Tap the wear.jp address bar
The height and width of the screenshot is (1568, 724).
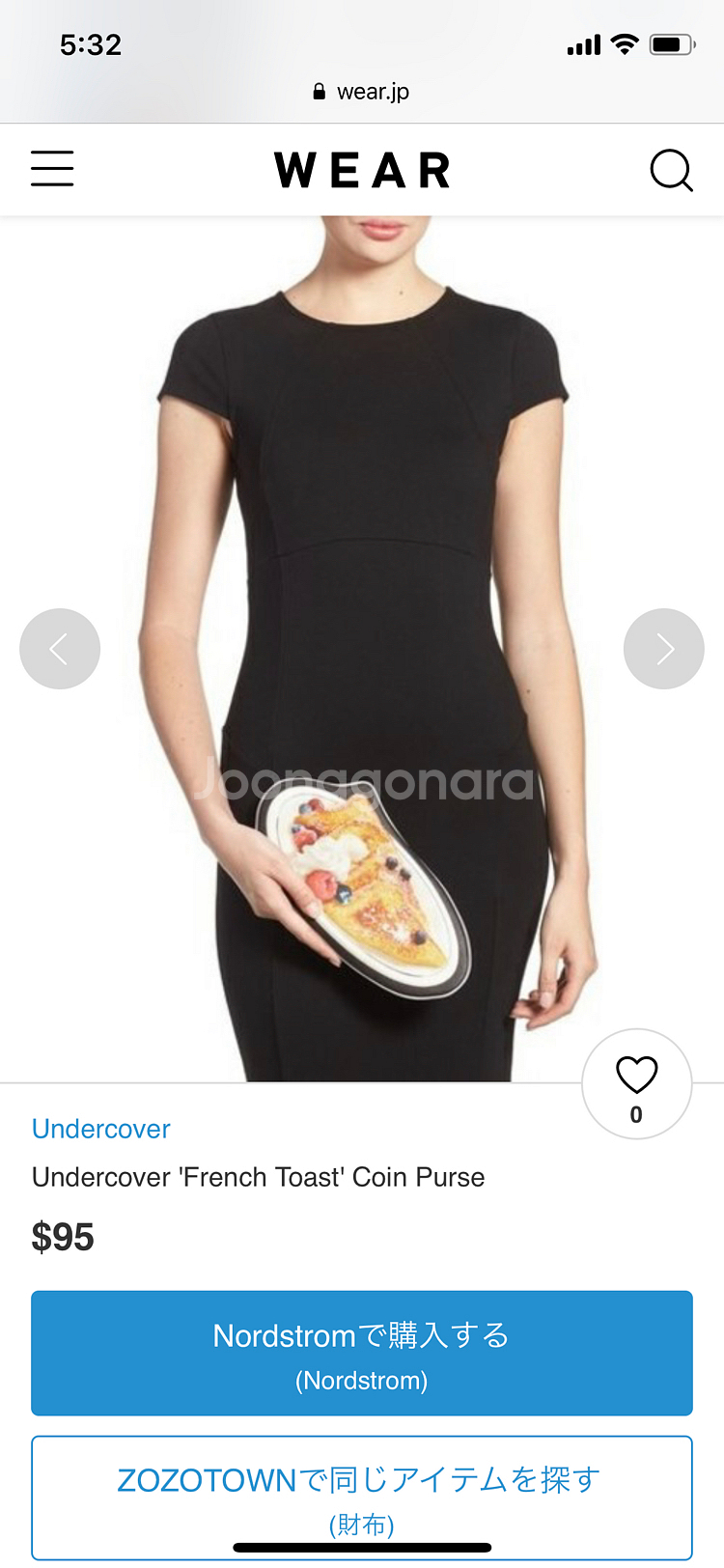(x=362, y=92)
